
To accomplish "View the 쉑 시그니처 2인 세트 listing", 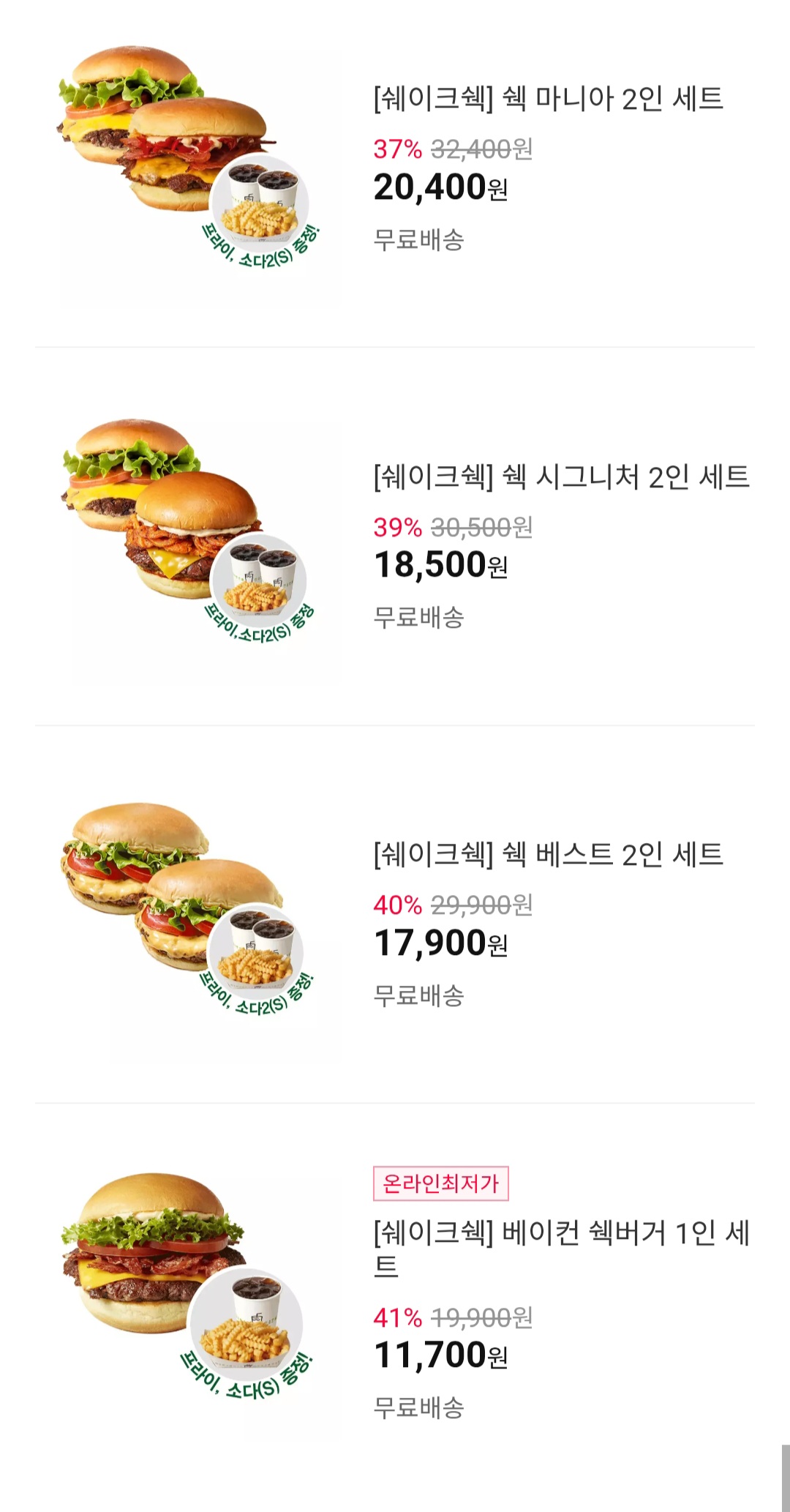I will [x=561, y=477].
